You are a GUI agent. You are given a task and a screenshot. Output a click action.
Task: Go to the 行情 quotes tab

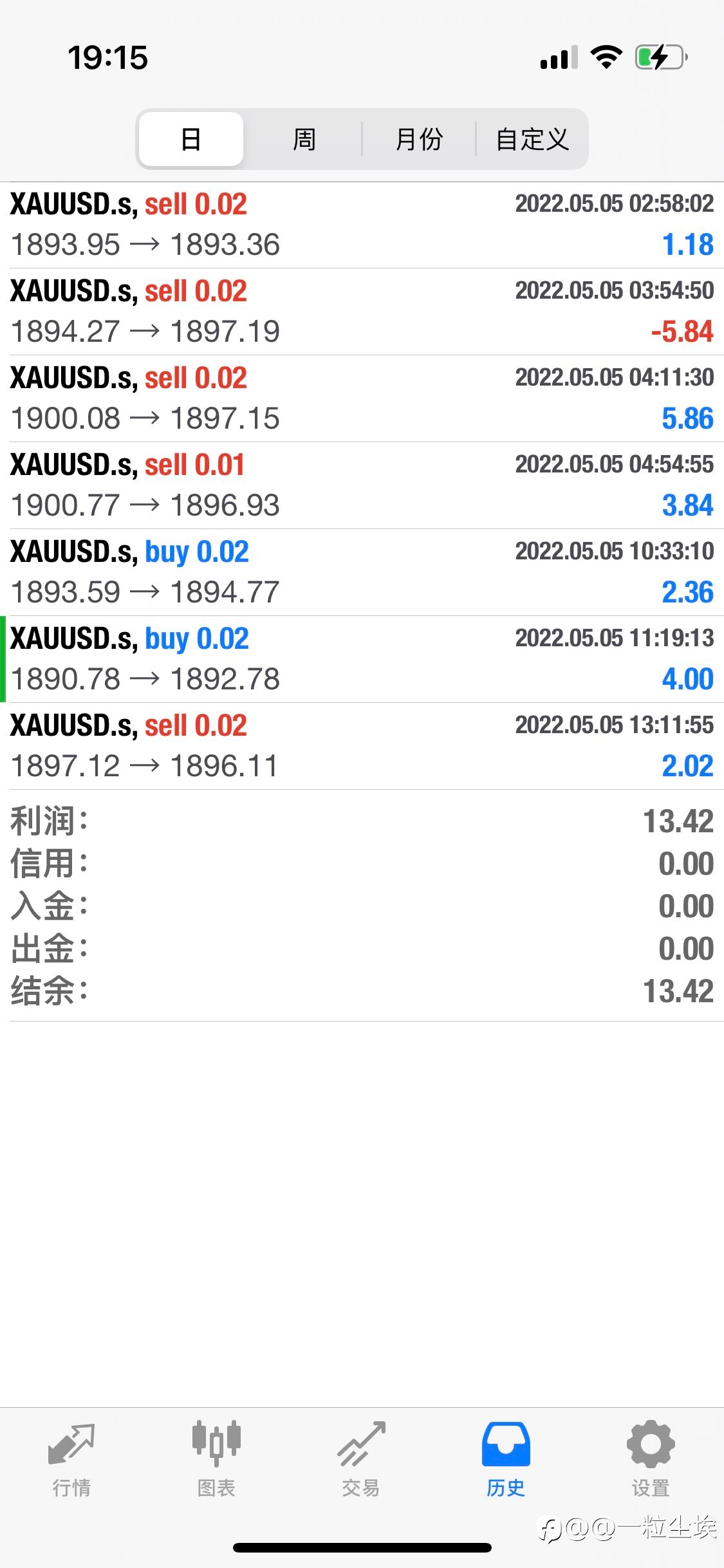coord(71,1460)
